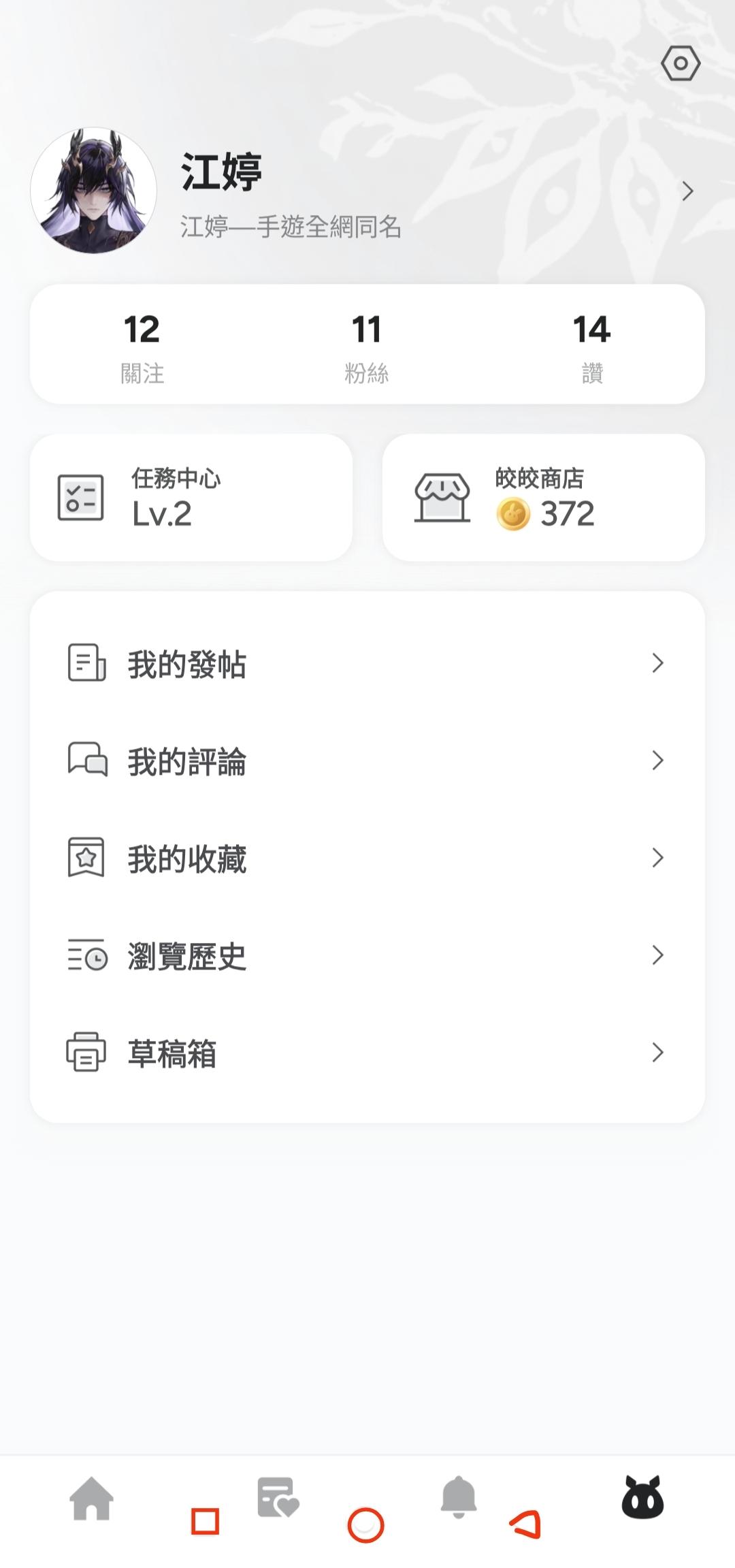Select the cat-face profile tab
This screenshot has height=1568, width=735.
click(x=642, y=1498)
